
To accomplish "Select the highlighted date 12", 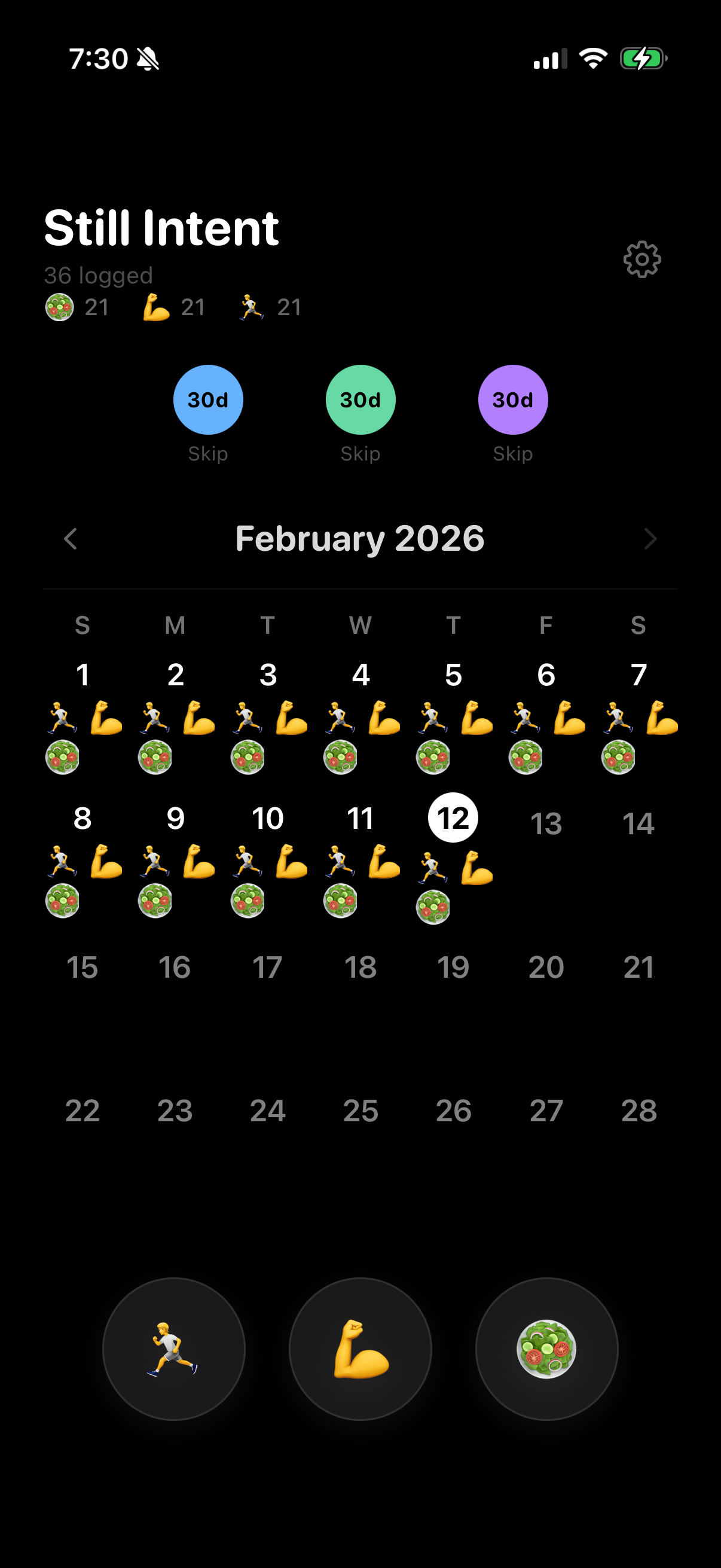I will click(x=452, y=817).
